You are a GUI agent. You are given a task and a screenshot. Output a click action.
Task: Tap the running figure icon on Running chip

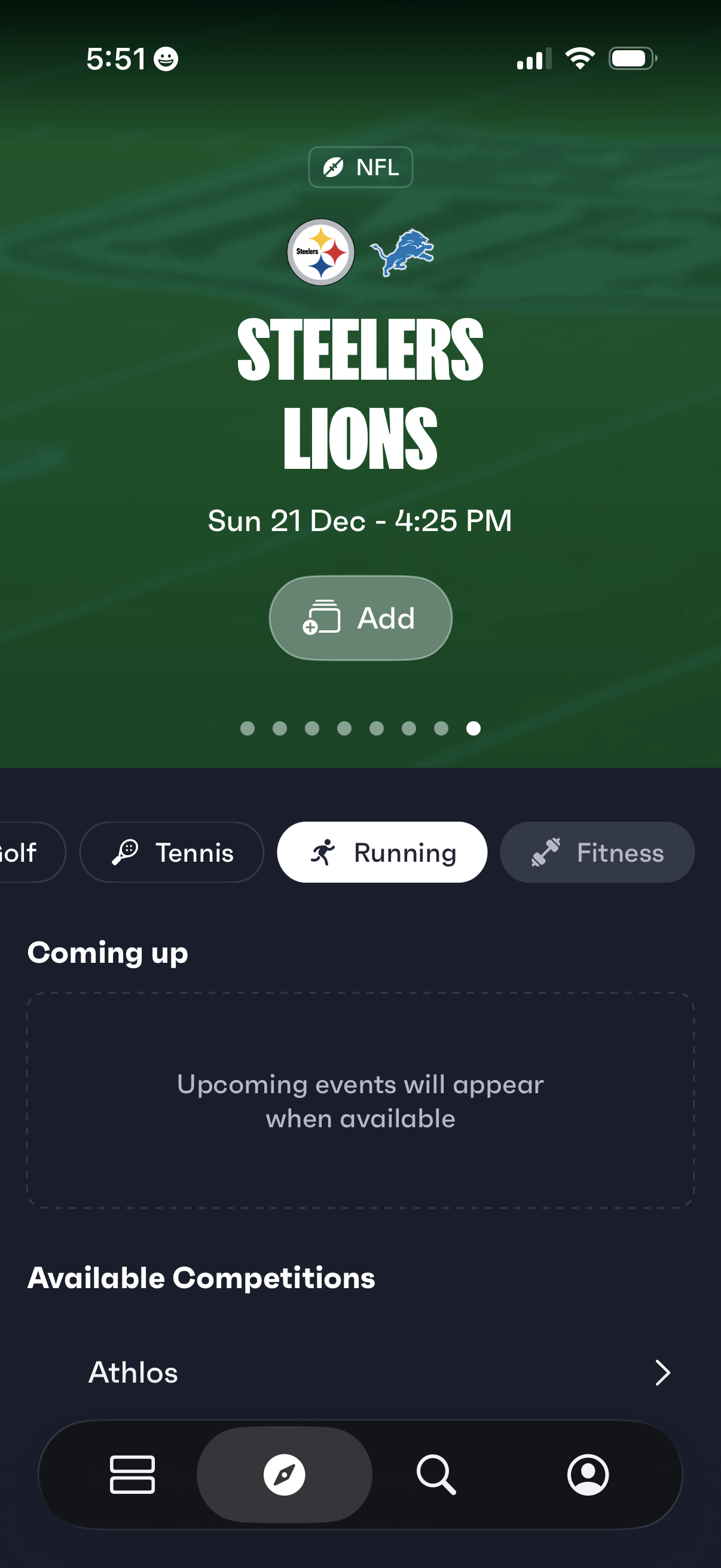[x=325, y=852]
